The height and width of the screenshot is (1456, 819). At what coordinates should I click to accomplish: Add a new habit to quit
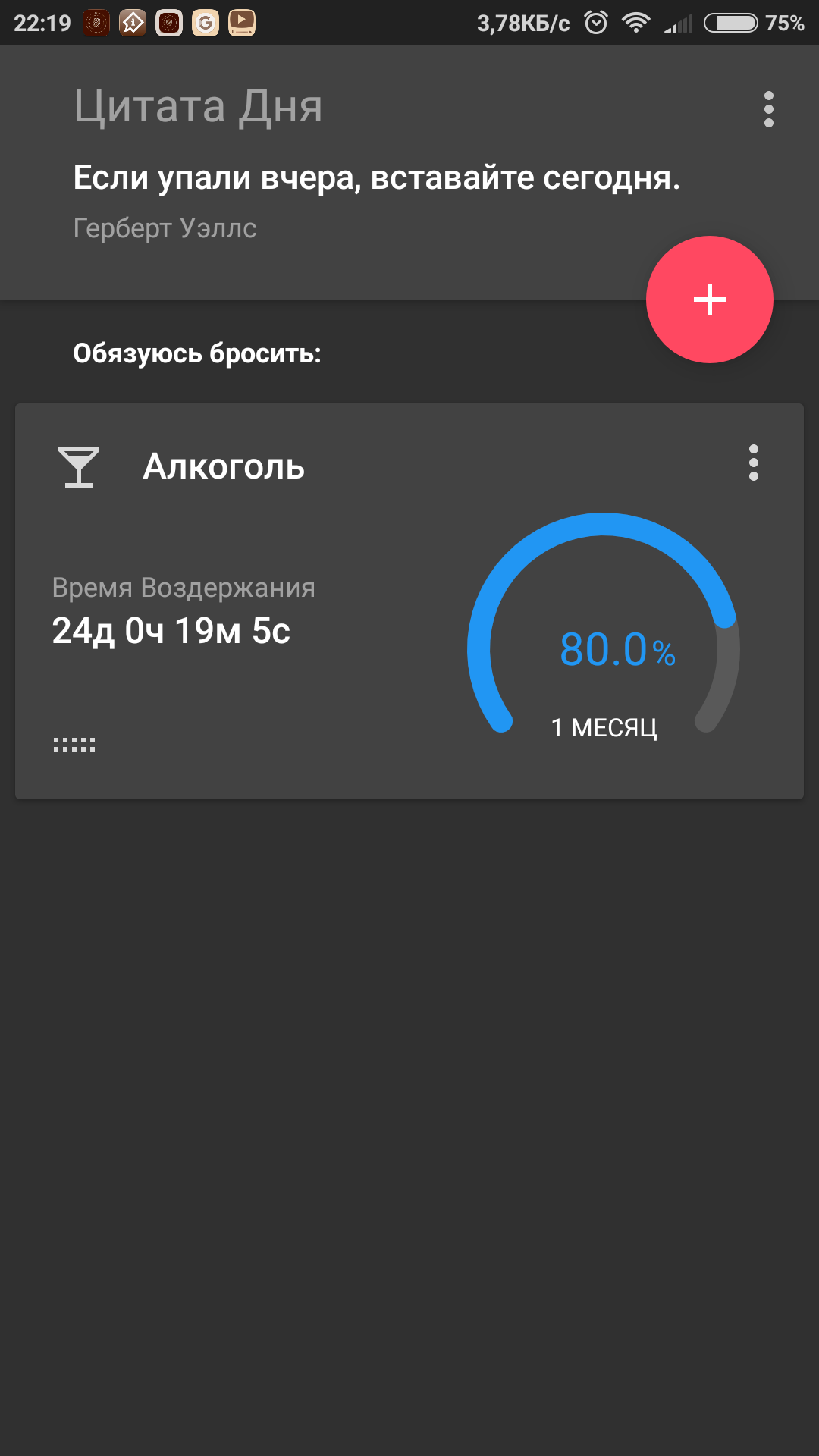(x=709, y=300)
